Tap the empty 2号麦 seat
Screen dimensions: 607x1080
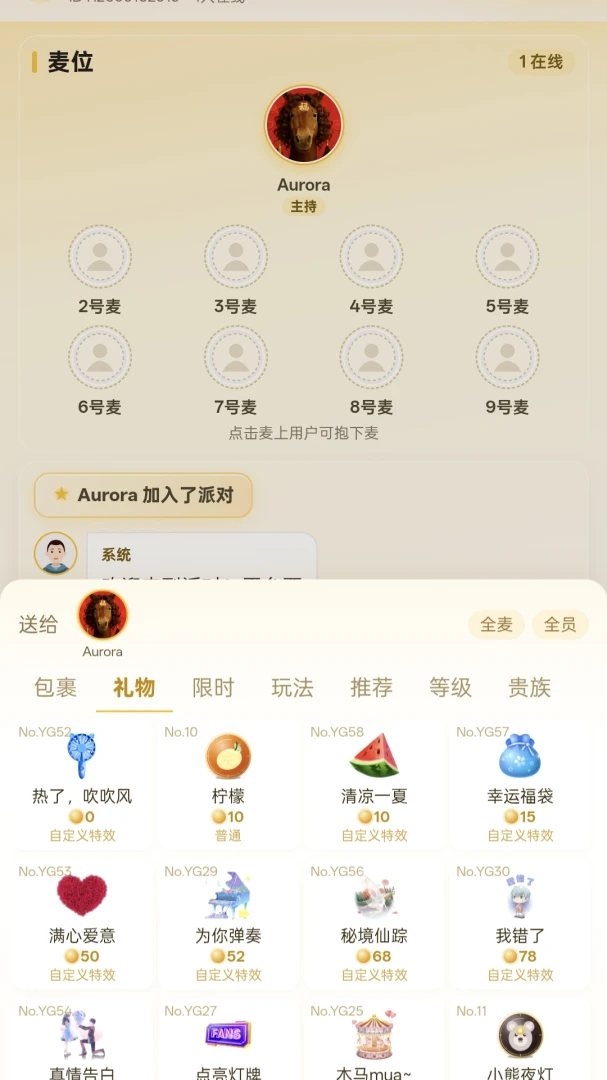click(x=100, y=256)
